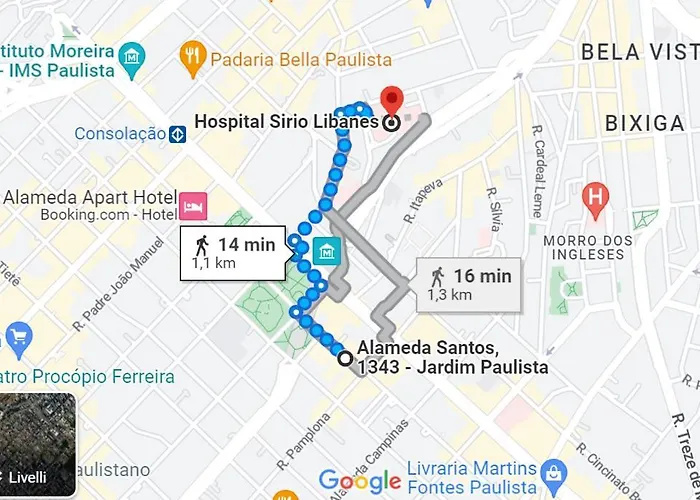The width and height of the screenshot is (700, 500).
Task: Tap the hospital H marker near Morro dos Ingleses
Action: tap(596, 195)
